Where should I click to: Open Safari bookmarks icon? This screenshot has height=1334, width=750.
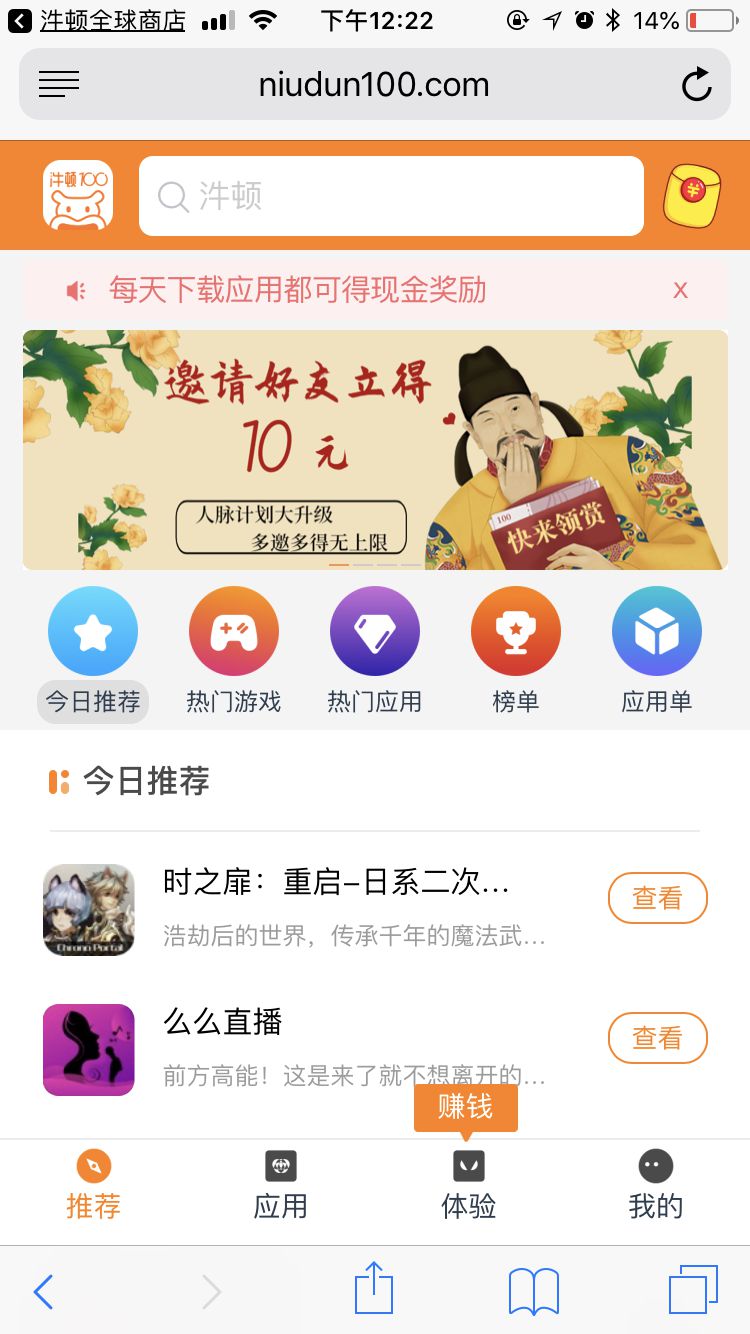(533, 1289)
